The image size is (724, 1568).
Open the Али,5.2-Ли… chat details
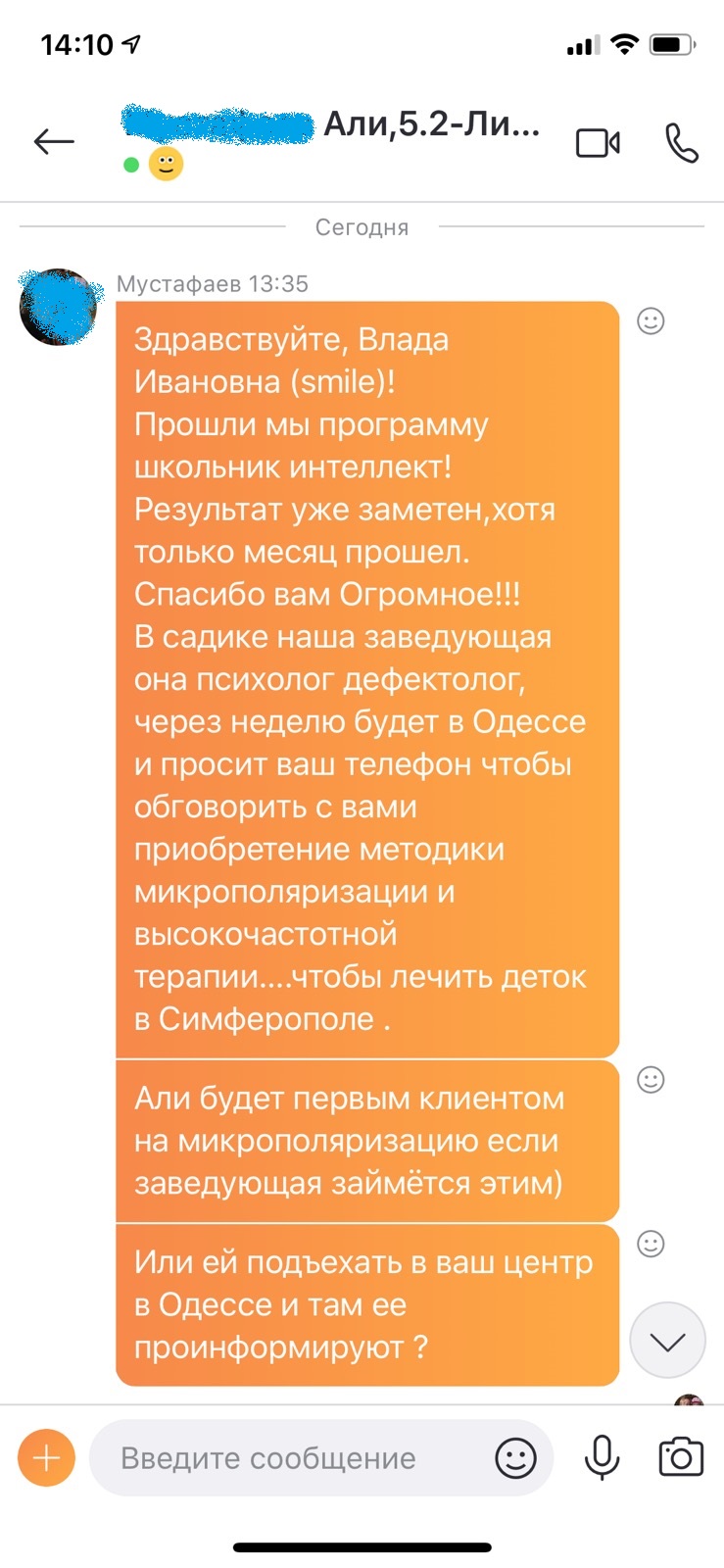pos(431,125)
